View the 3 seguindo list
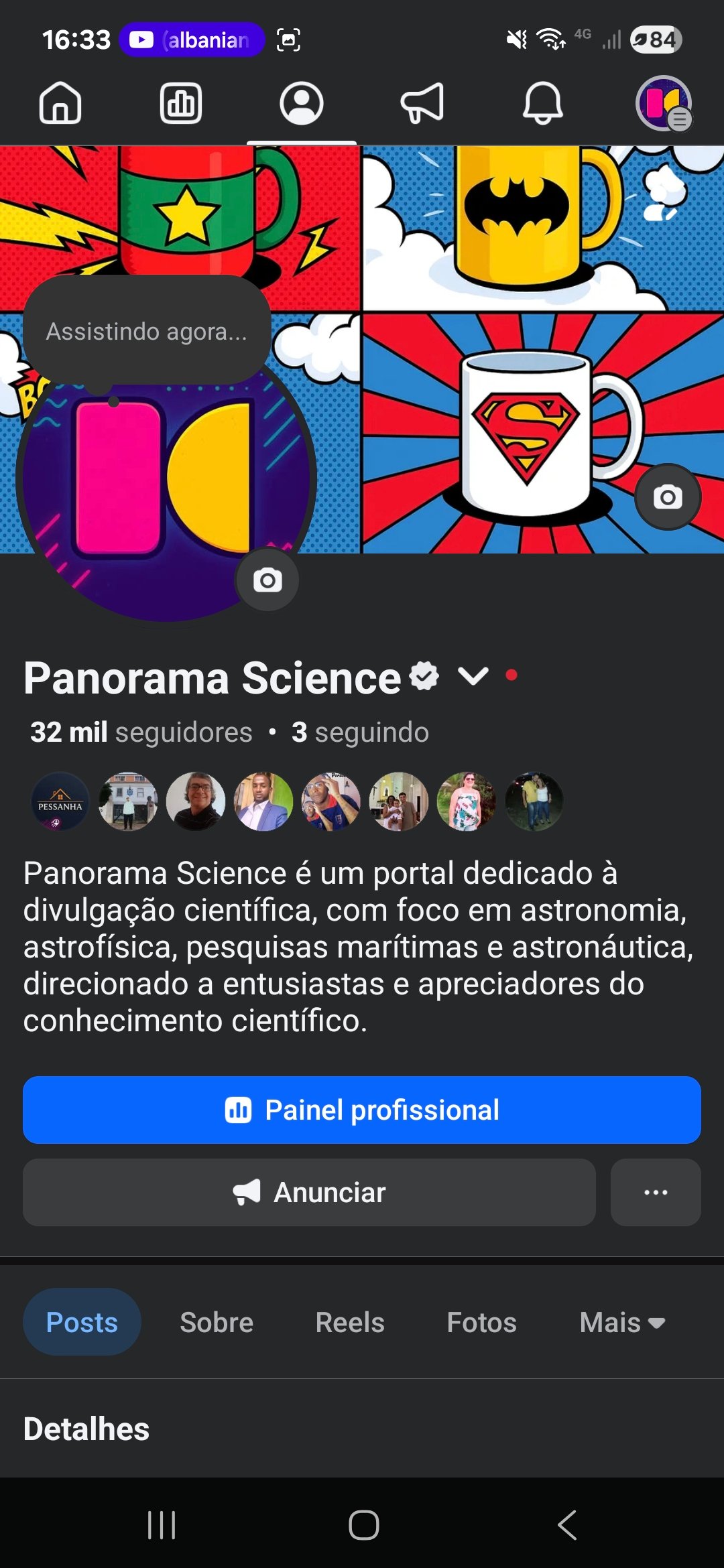Screen dimensions: 724x1568 pos(360,732)
